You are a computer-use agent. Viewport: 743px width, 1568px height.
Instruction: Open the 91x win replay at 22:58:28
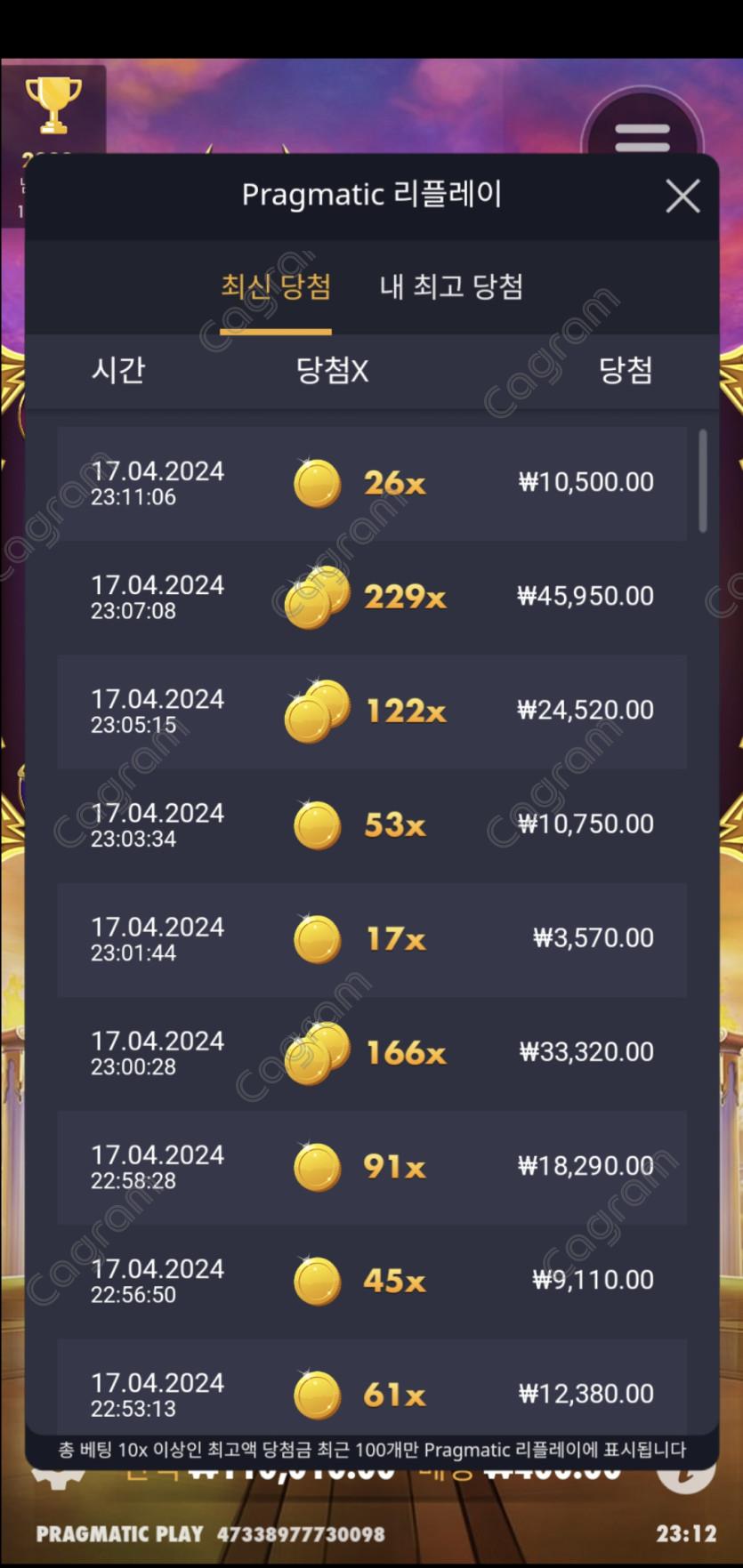(372, 1166)
